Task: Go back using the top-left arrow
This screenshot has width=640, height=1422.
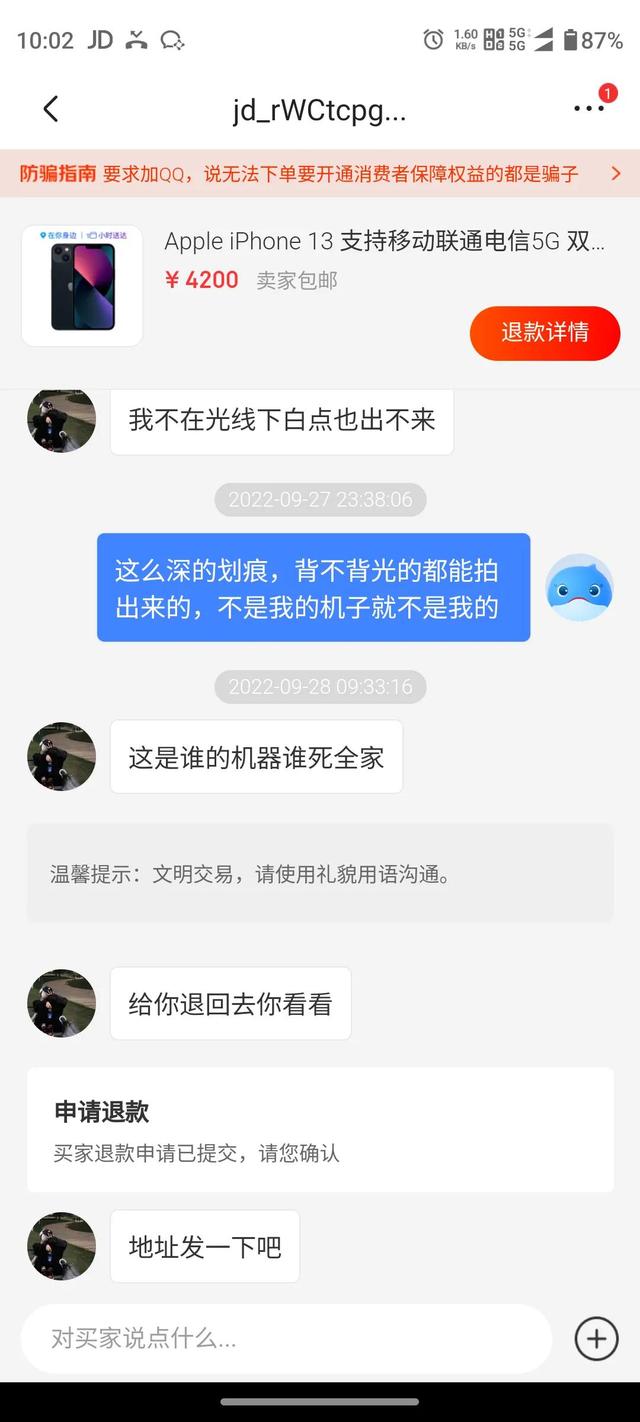Action: coord(51,109)
